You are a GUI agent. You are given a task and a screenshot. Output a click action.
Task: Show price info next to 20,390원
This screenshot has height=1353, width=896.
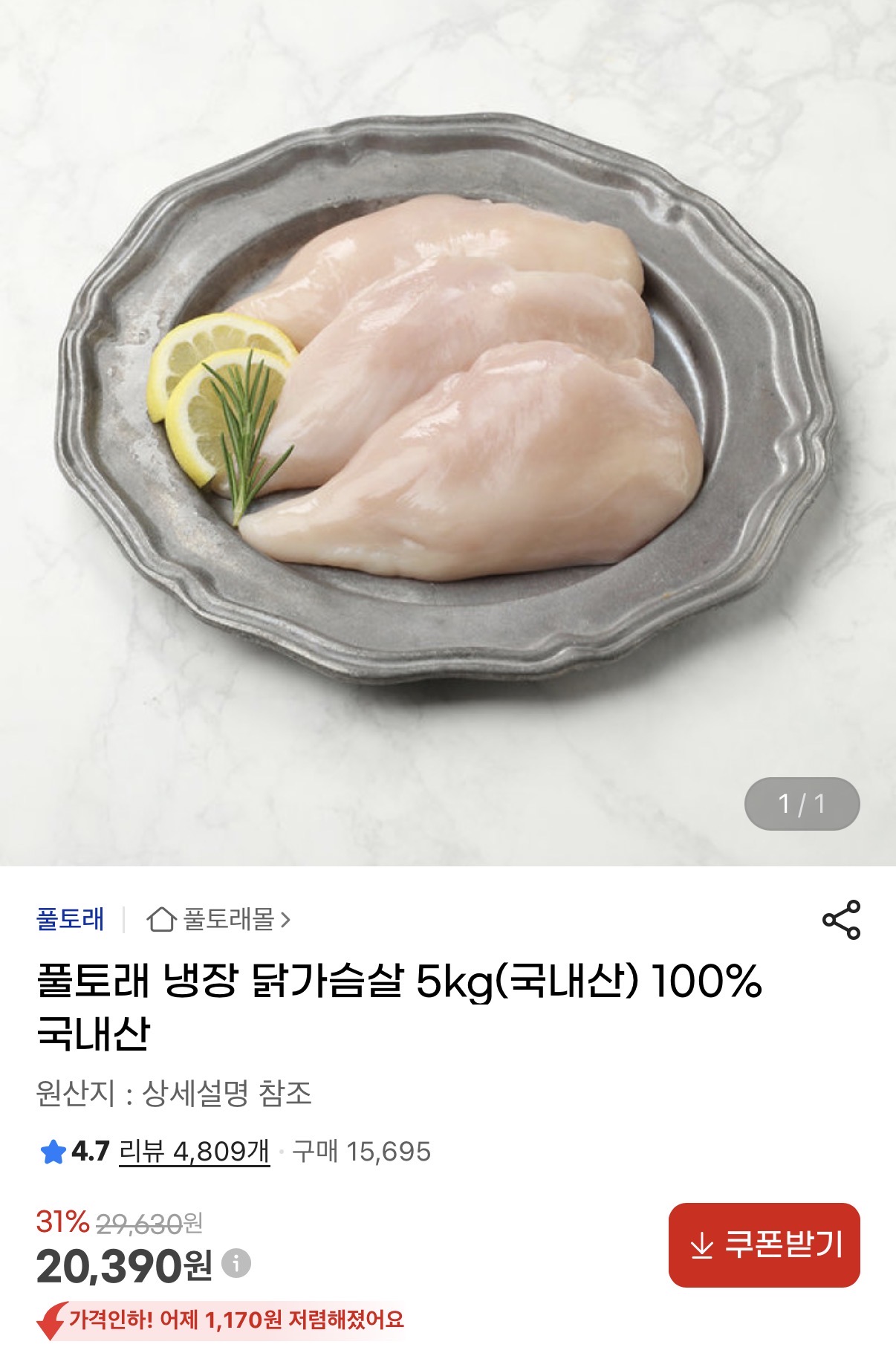point(236,1264)
